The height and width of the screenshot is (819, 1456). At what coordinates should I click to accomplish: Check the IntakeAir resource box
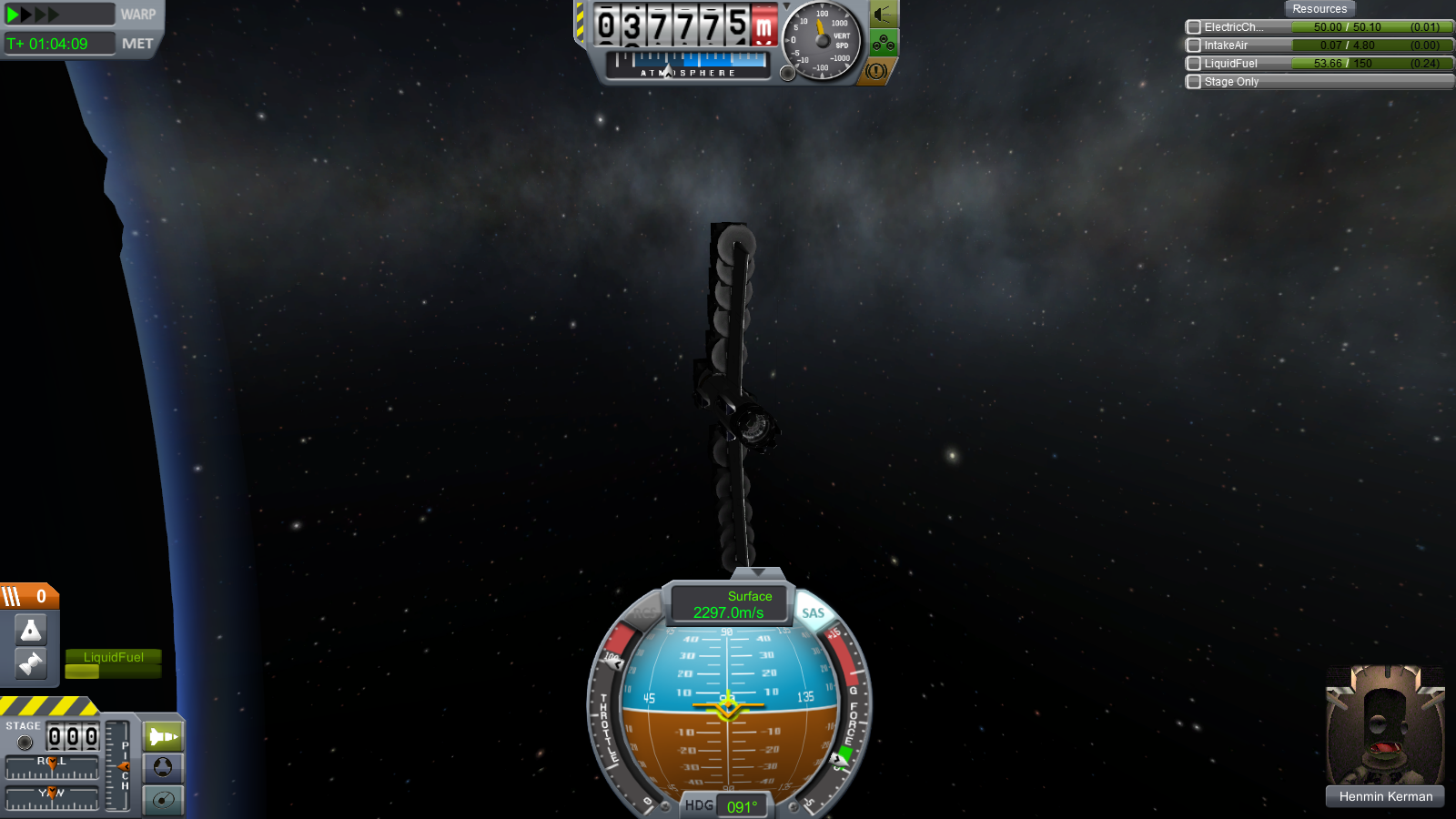click(1194, 45)
